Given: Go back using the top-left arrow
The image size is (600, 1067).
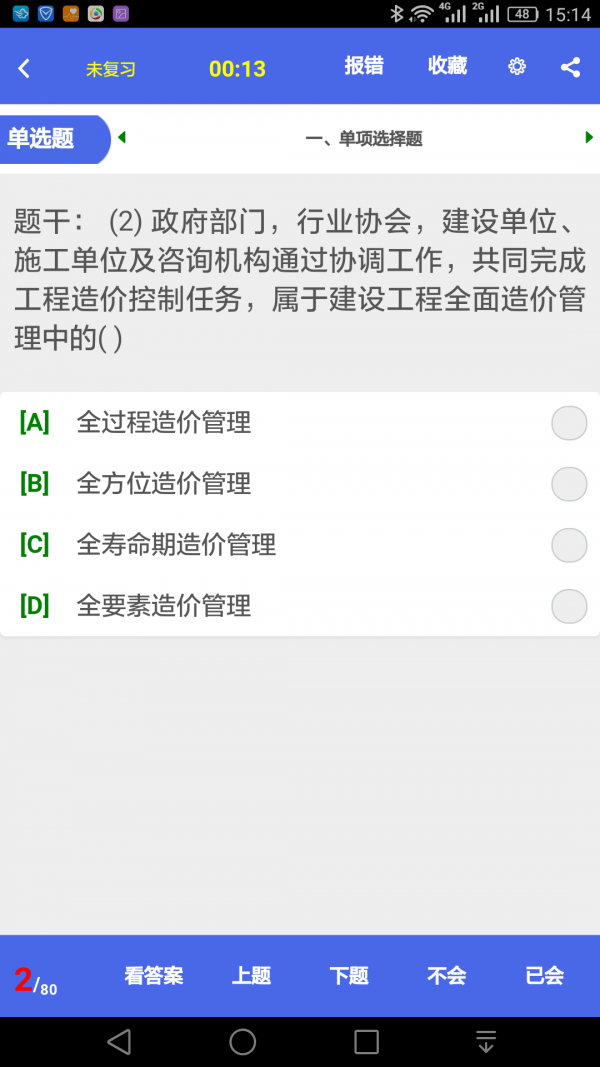Looking at the screenshot, I should (24, 68).
